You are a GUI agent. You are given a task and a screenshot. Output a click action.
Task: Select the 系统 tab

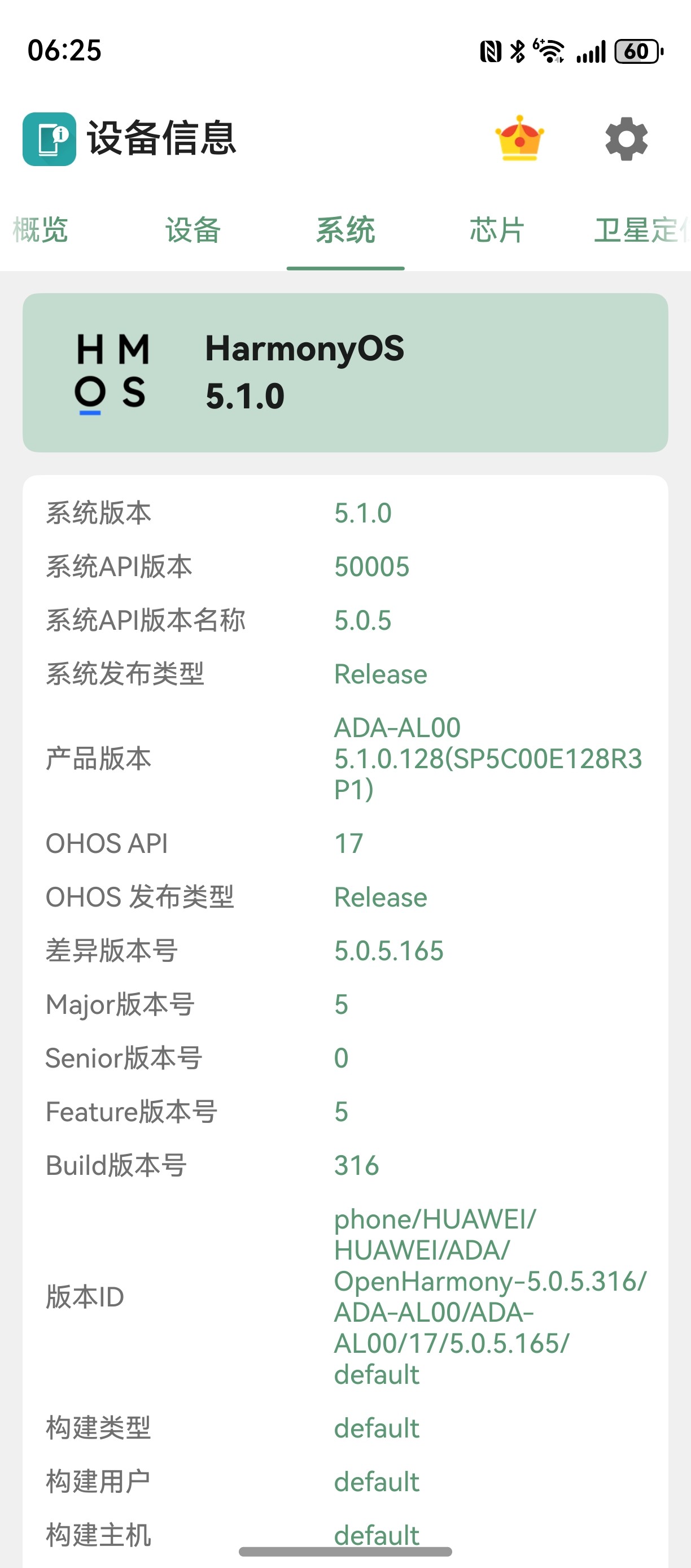coord(345,230)
